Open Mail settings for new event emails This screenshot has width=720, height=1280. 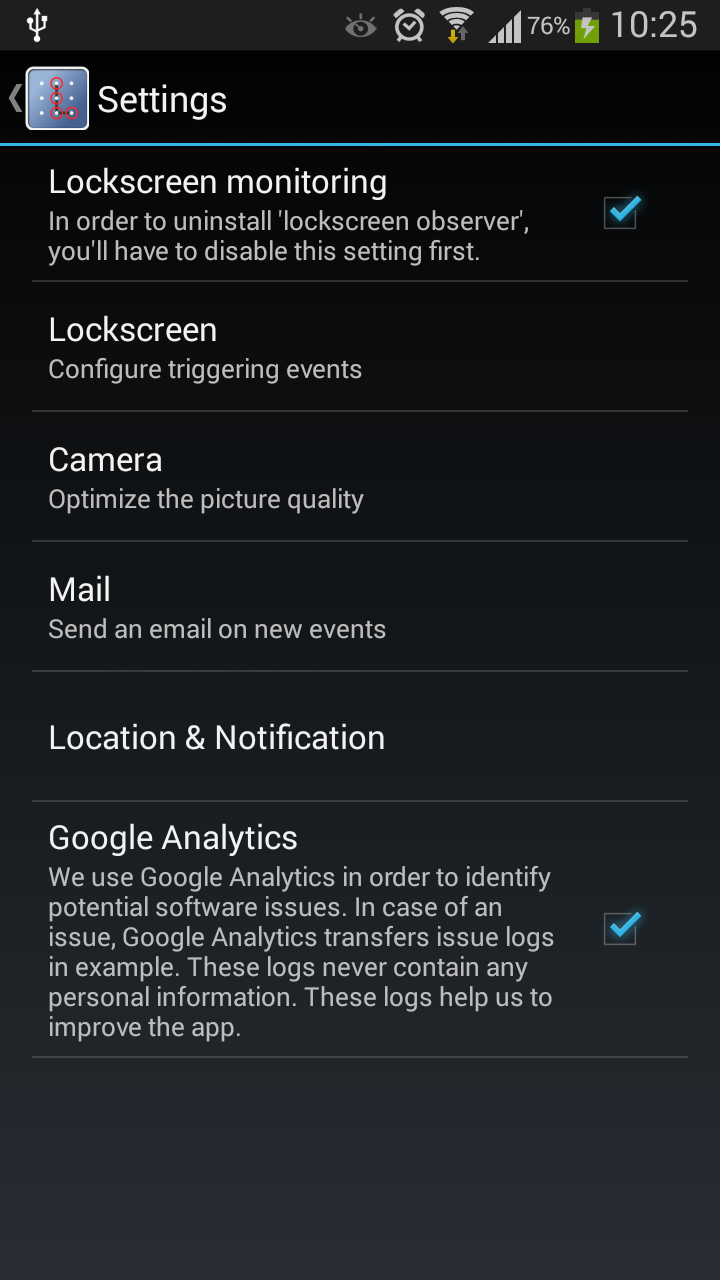[300, 607]
